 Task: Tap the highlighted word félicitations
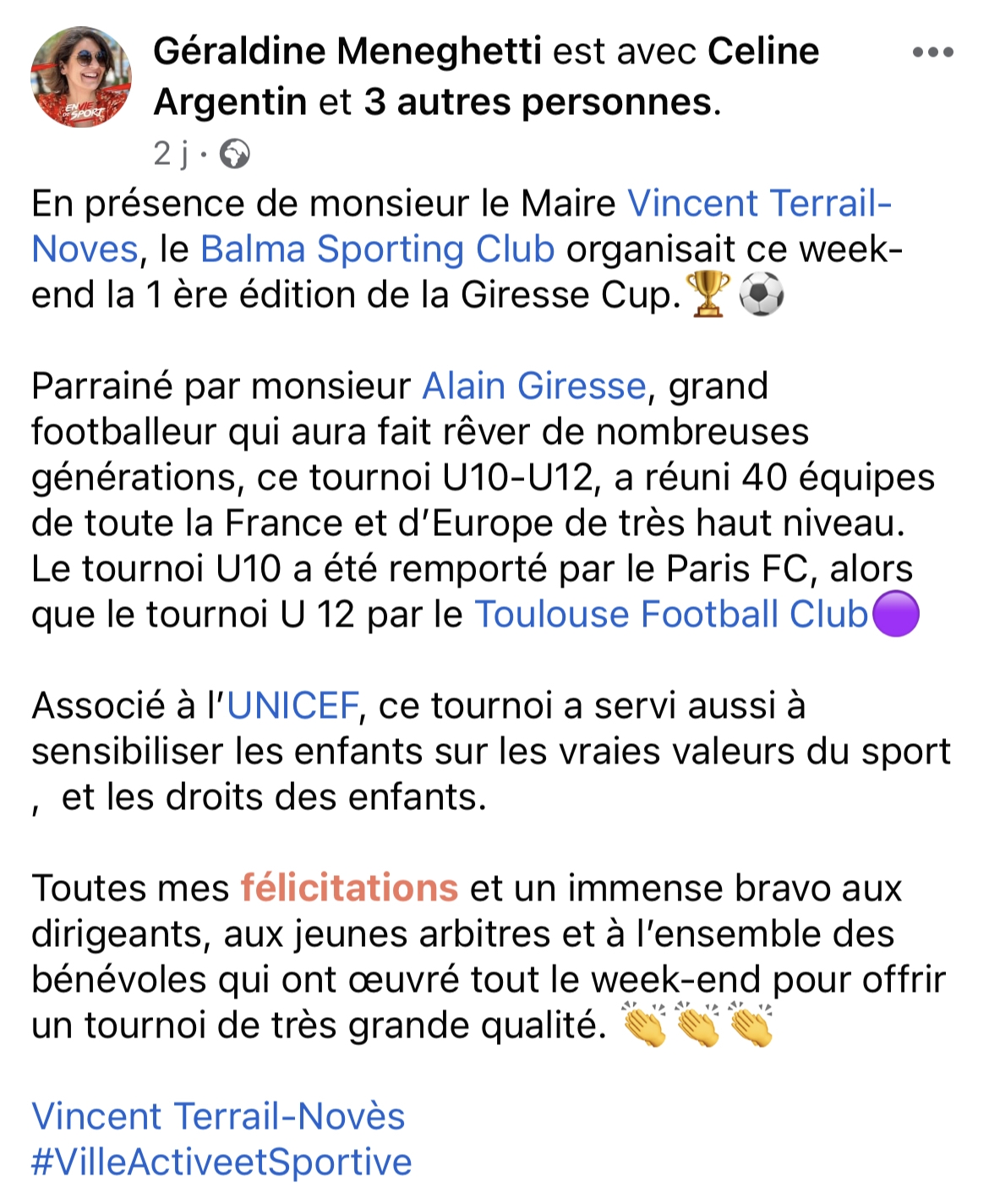click(x=349, y=889)
